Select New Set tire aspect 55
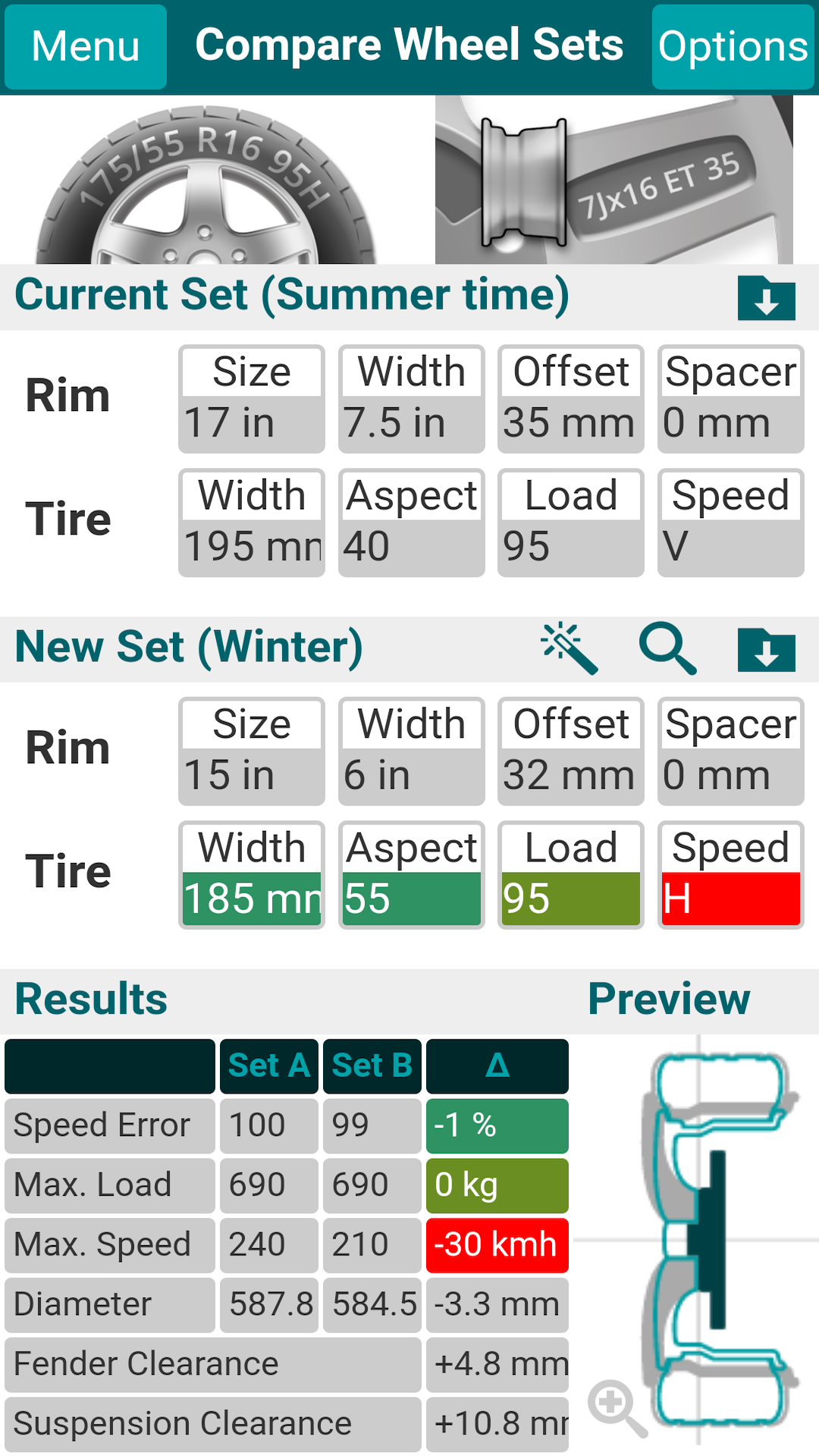819x1456 pixels. pyautogui.click(x=411, y=875)
